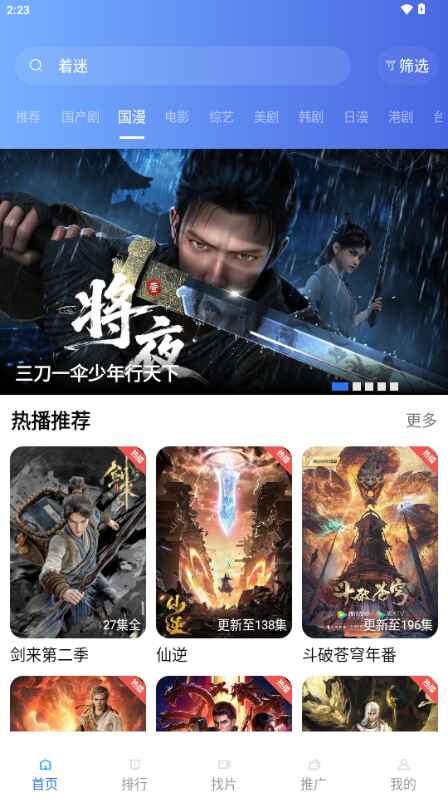Switch to the 日漫 tab
Screen dimensions: 448x798
point(356,118)
